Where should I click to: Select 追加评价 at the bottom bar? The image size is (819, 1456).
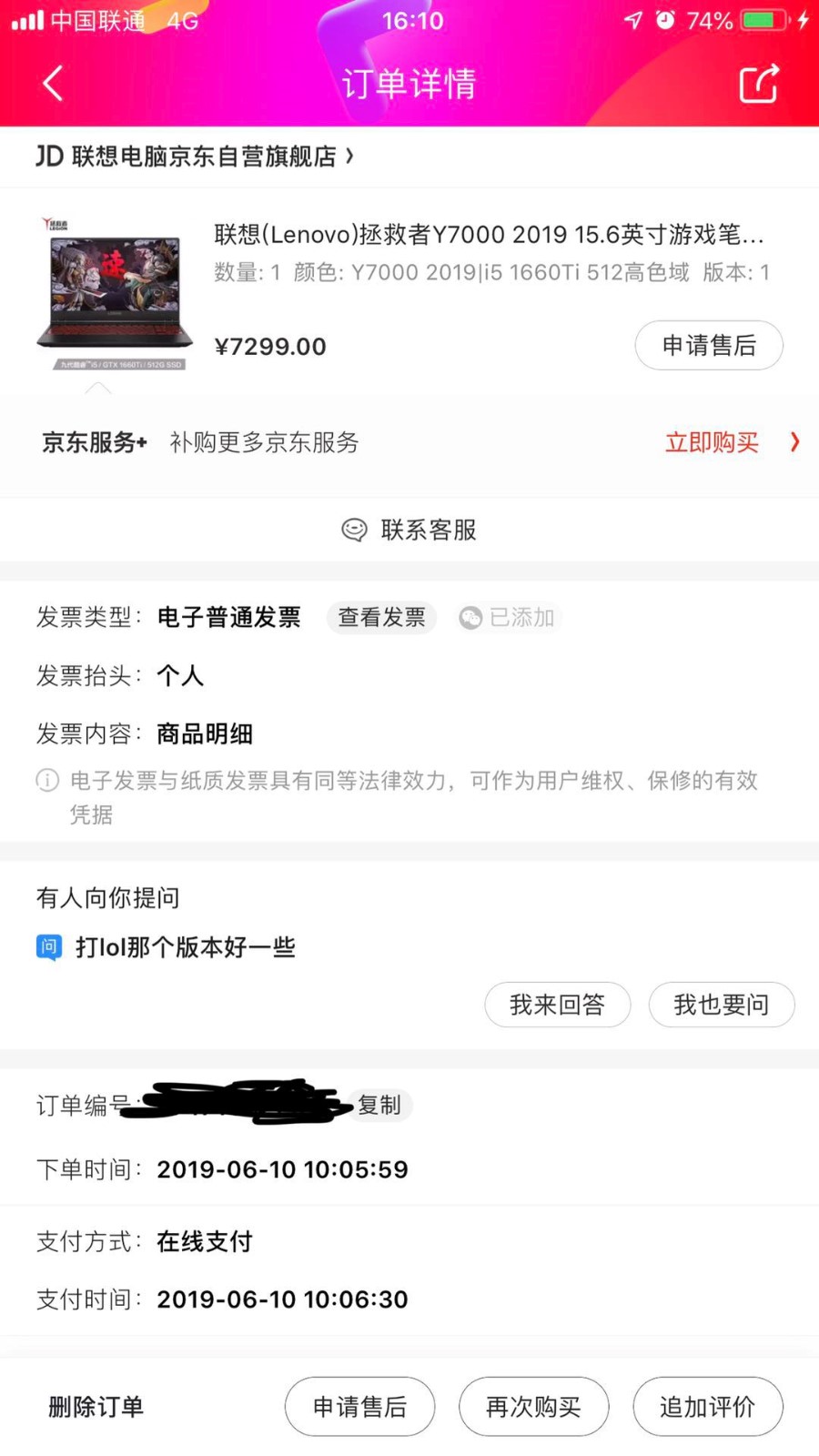708,1406
